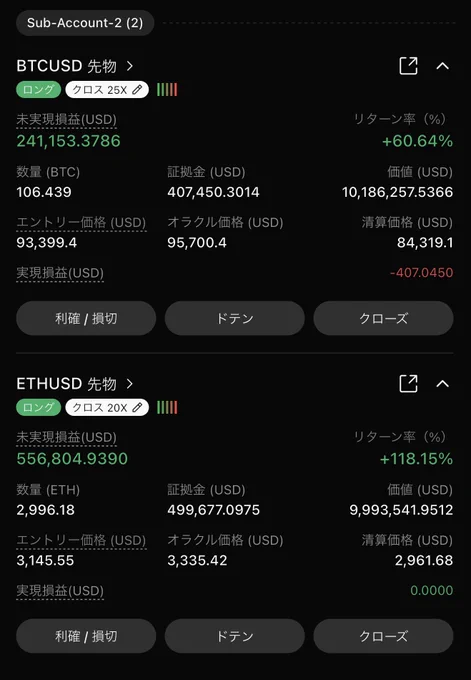
Task: Open the ETHUSD 先物 contract page
Action: pyautogui.click(x=75, y=384)
